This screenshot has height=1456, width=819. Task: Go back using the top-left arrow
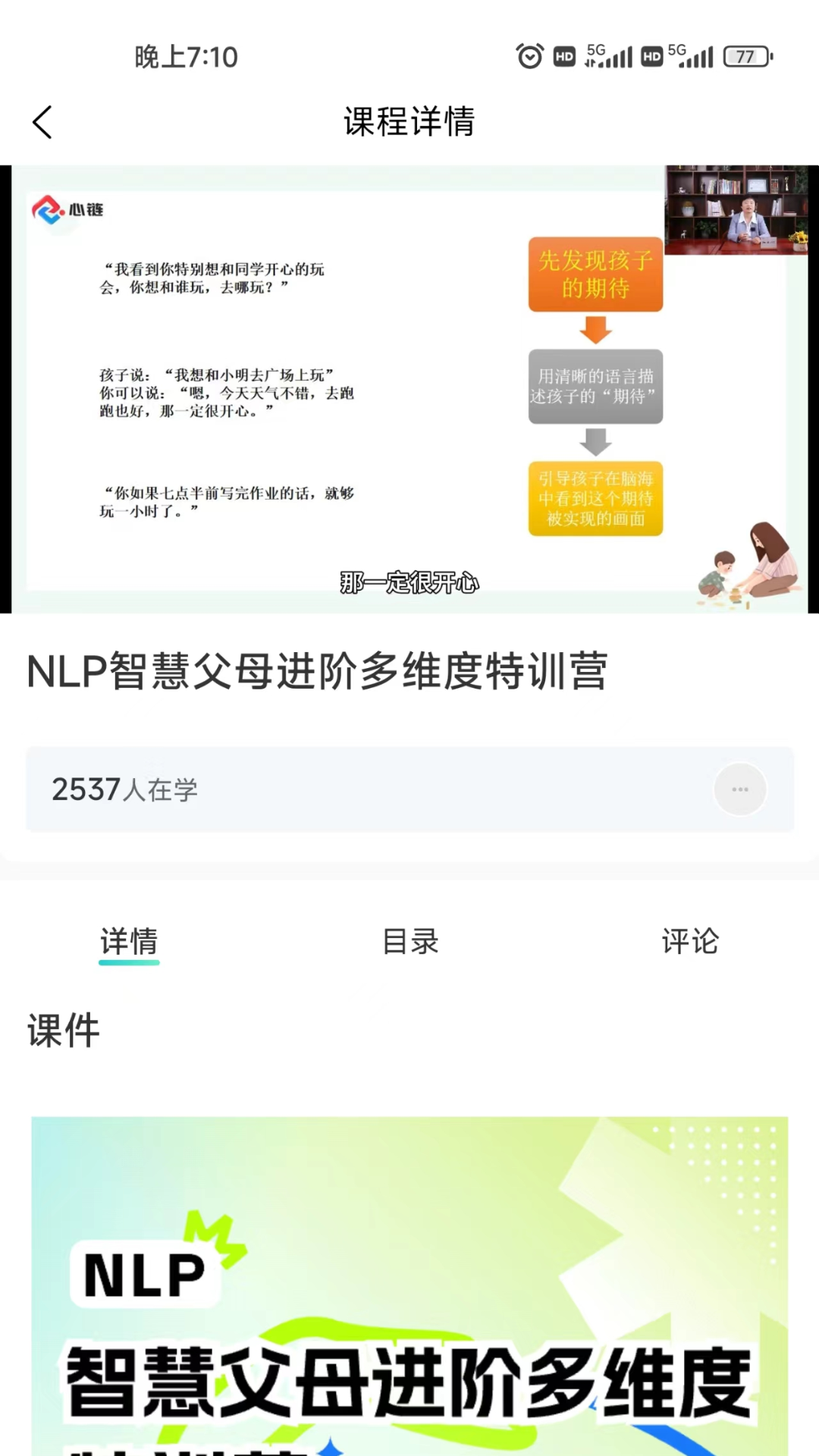point(42,122)
